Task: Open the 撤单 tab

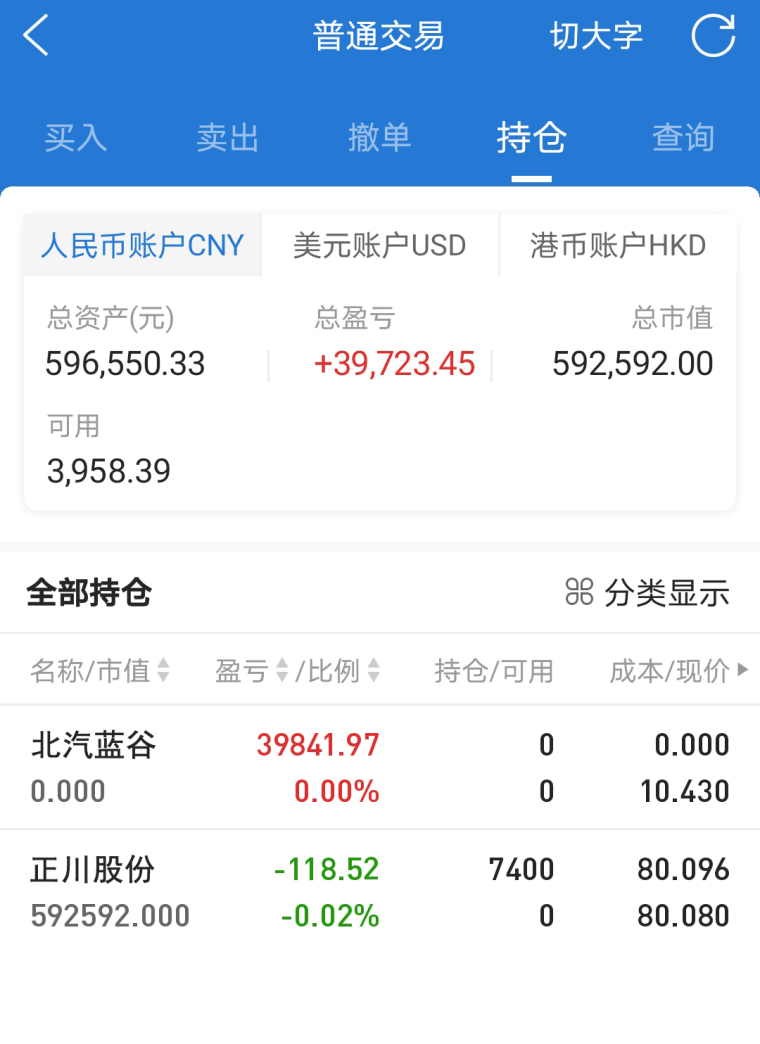Action: (x=379, y=138)
